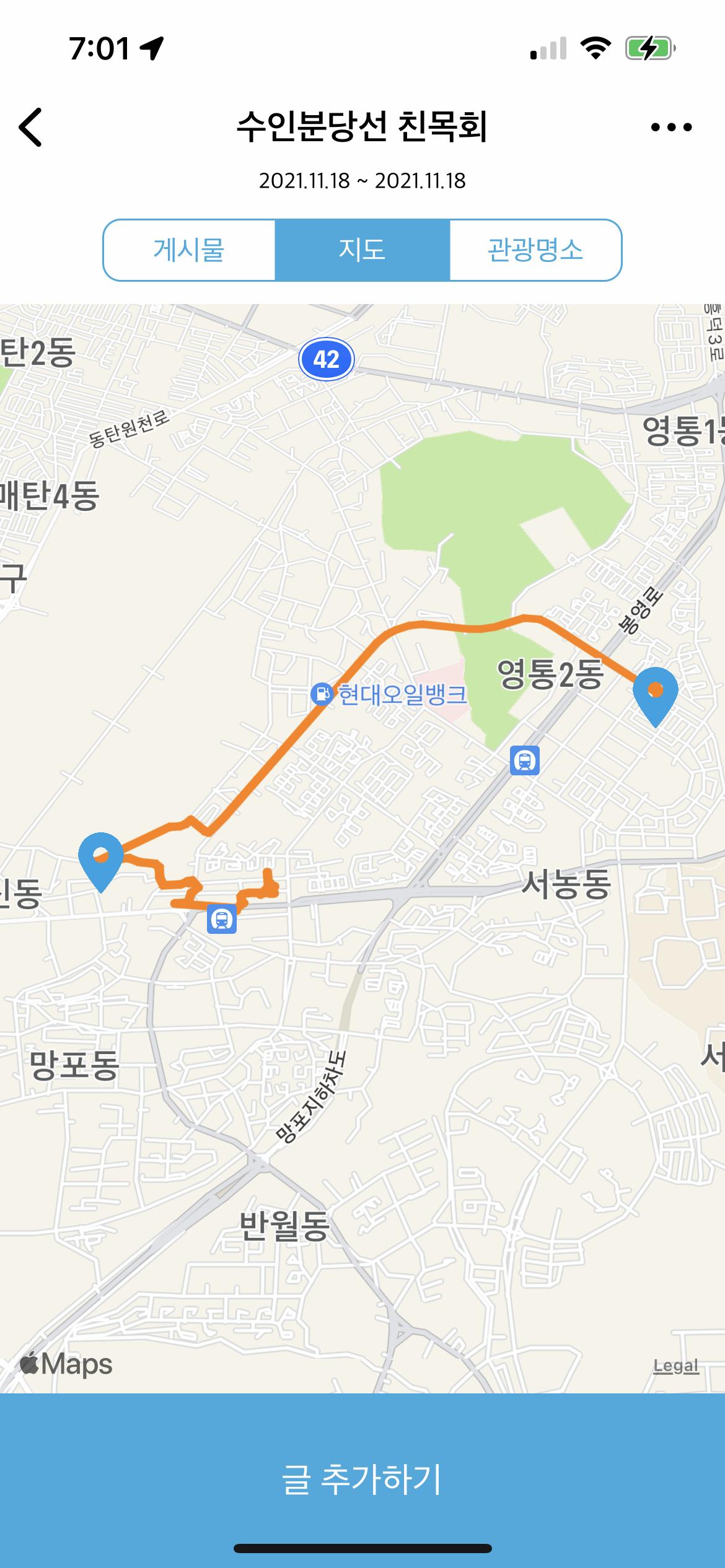Tap the subway station icon below the orange route
Image resolution: width=725 pixels, height=1568 pixels.
pyautogui.click(x=222, y=919)
